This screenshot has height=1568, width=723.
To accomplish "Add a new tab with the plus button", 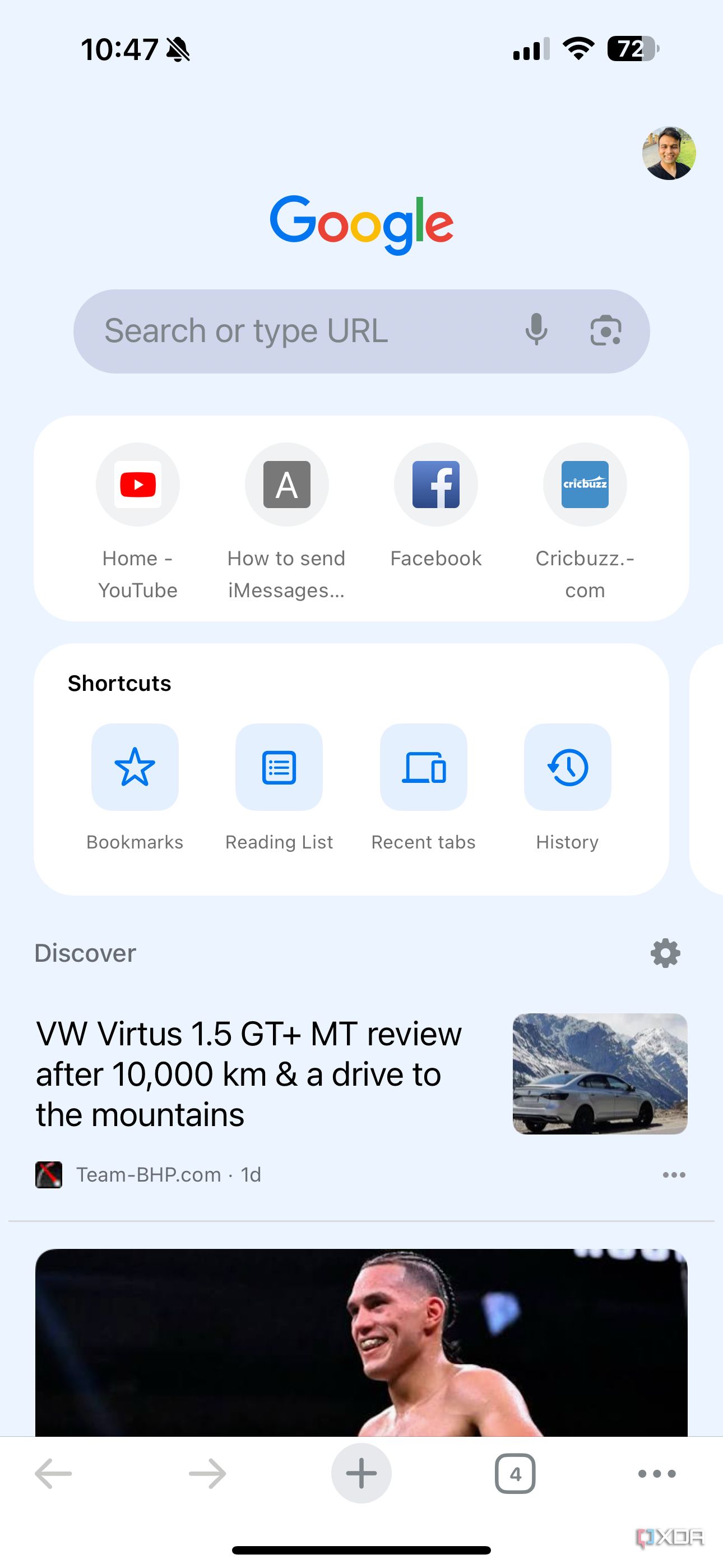I will [361, 1474].
